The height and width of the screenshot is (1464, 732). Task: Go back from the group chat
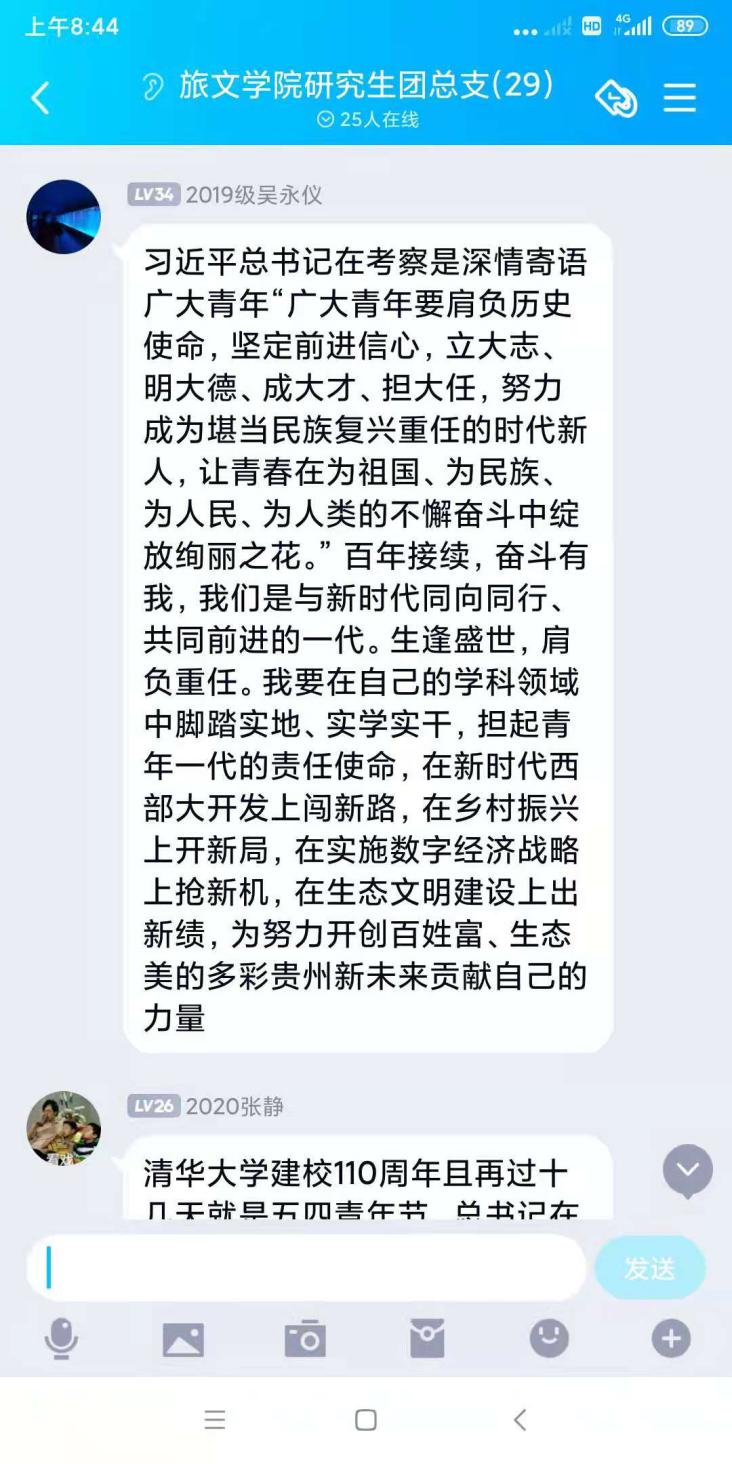click(x=40, y=98)
